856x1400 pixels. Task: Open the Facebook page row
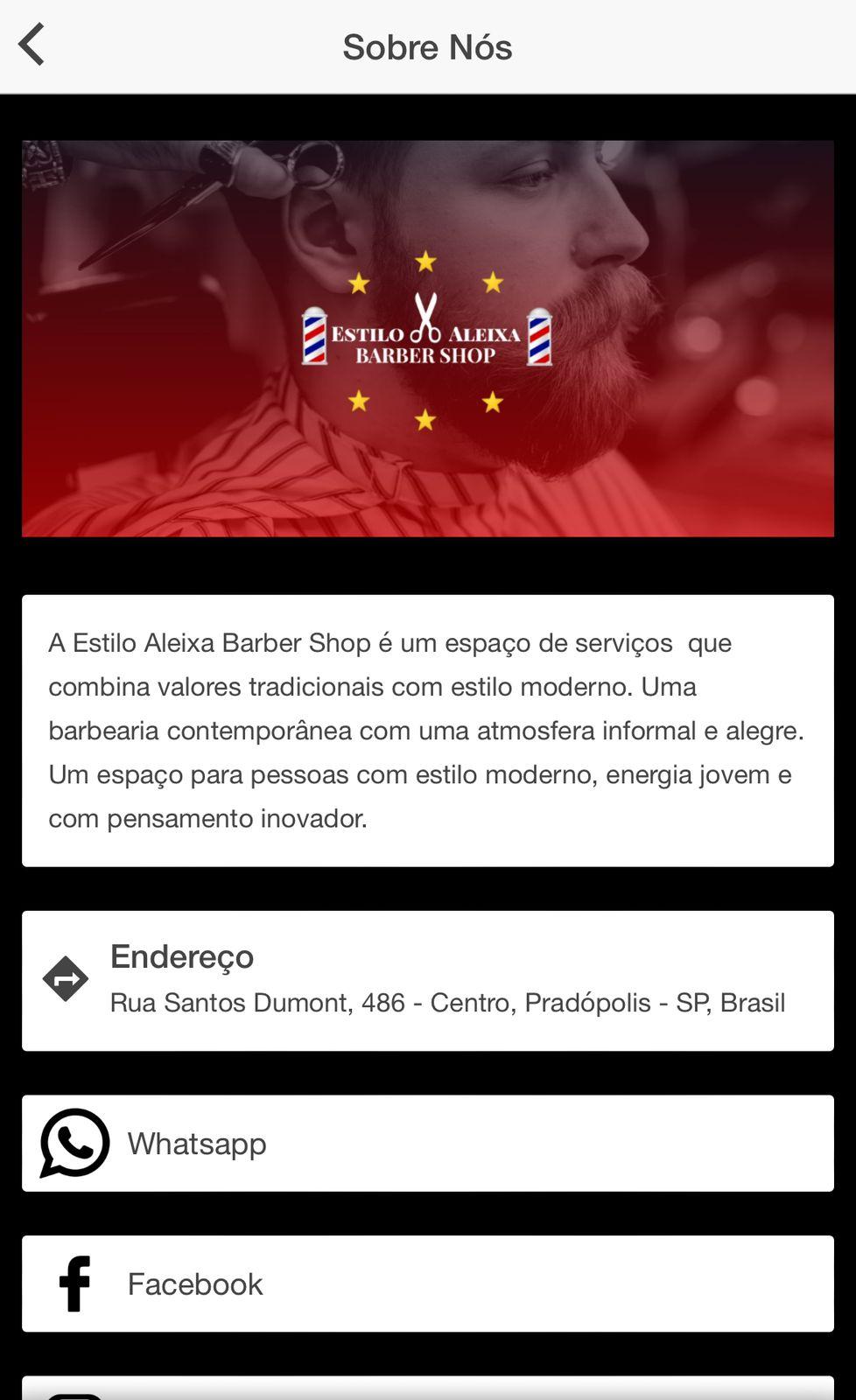pyautogui.click(x=428, y=1284)
